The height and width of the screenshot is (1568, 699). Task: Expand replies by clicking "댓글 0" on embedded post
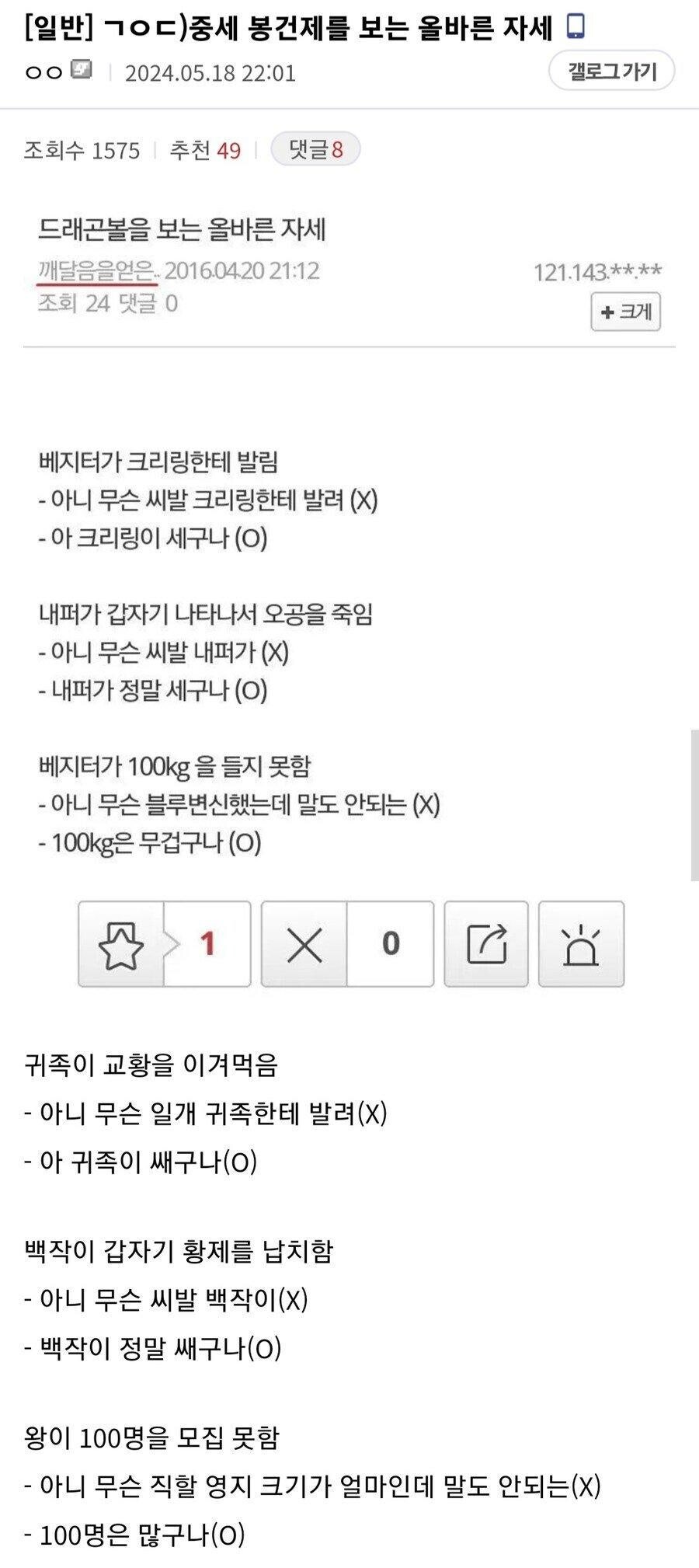click(x=151, y=303)
